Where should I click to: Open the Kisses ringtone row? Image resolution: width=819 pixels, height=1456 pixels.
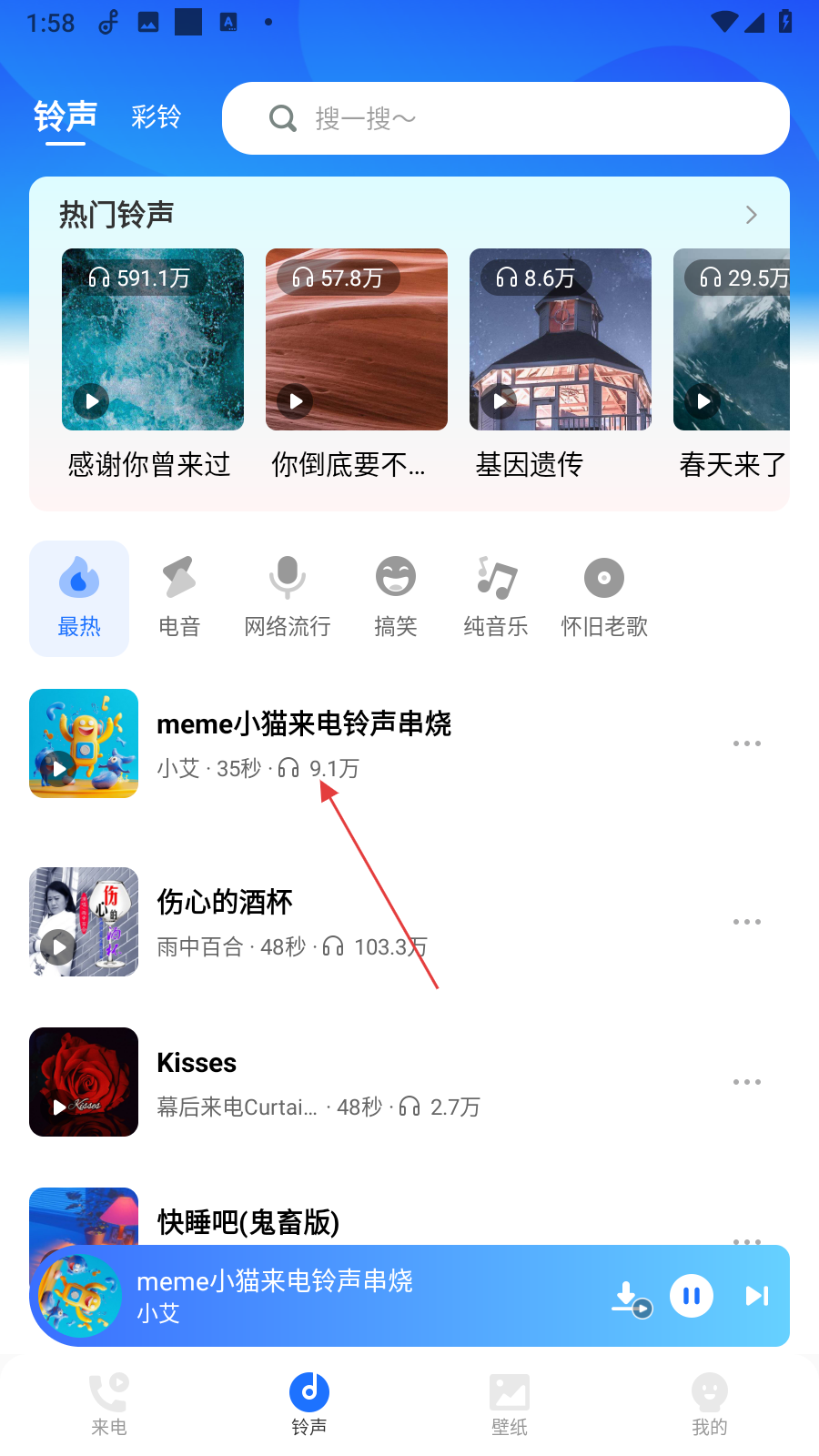364,1082
